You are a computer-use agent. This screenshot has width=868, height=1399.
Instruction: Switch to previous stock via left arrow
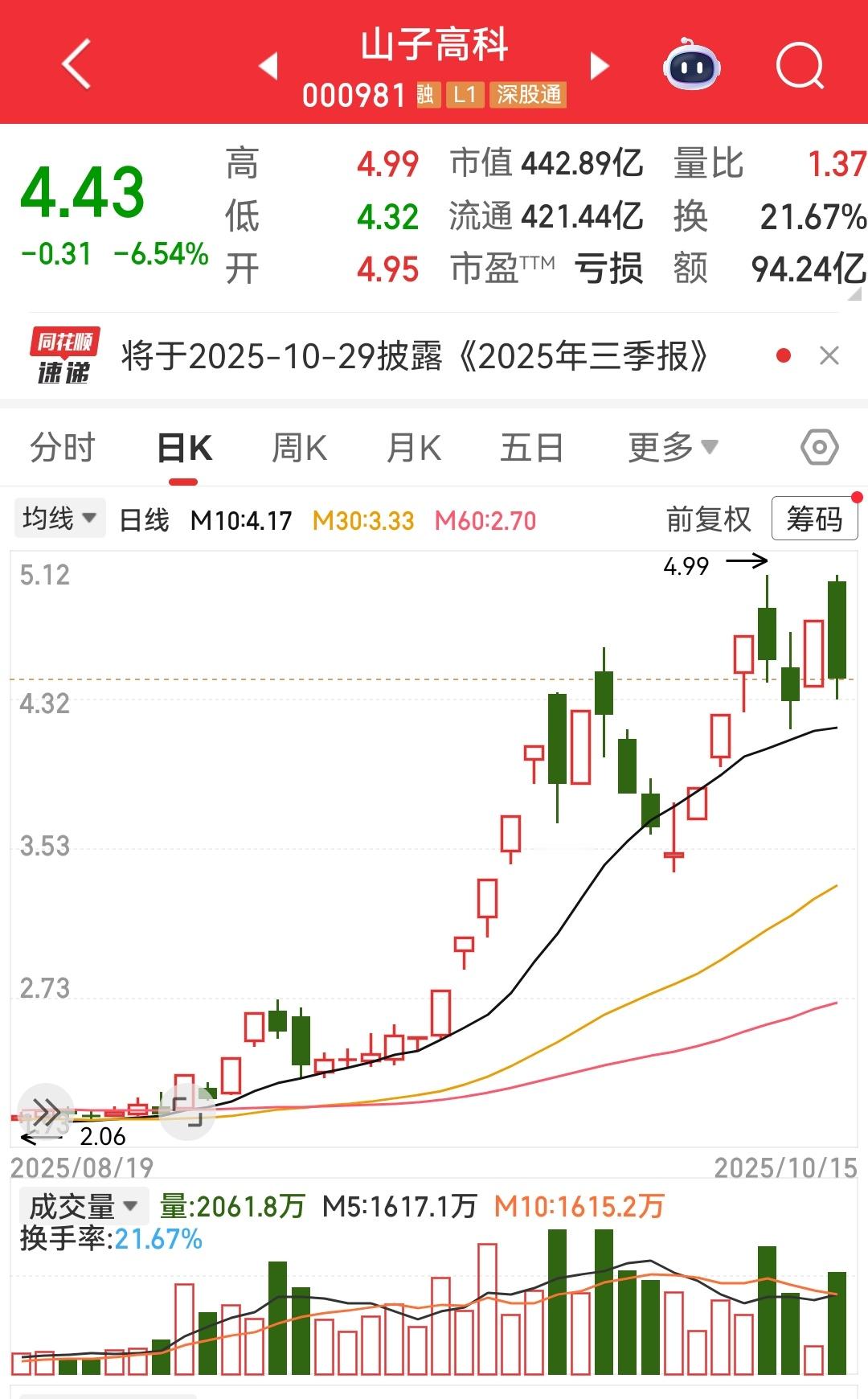click(271, 68)
